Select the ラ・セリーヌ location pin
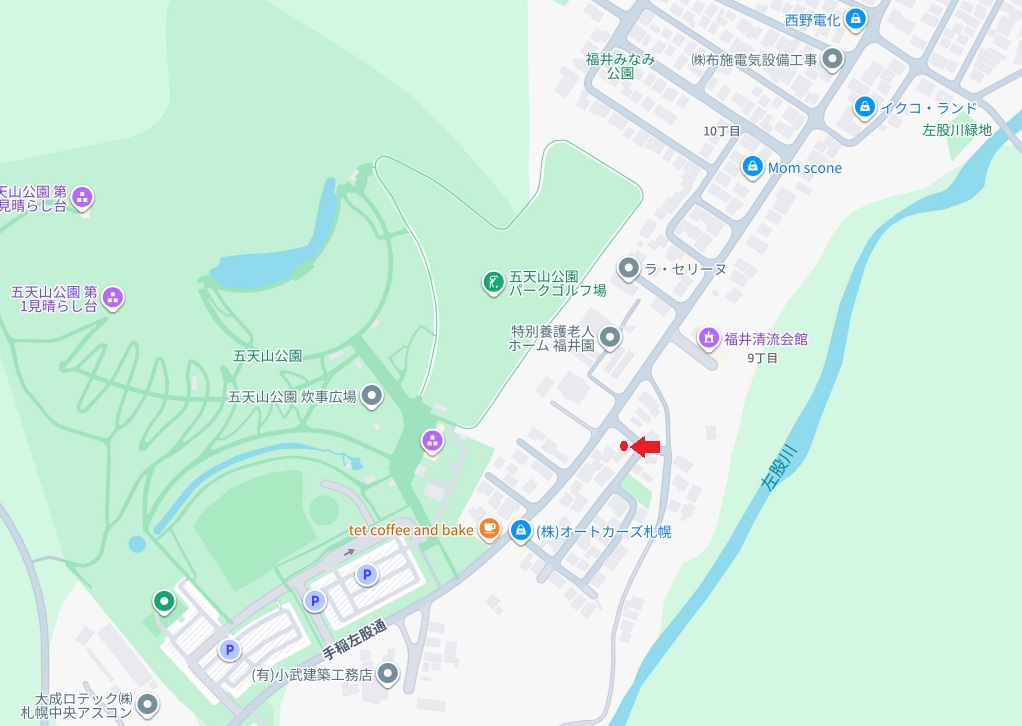Image resolution: width=1022 pixels, height=726 pixels. click(x=628, y=269)
